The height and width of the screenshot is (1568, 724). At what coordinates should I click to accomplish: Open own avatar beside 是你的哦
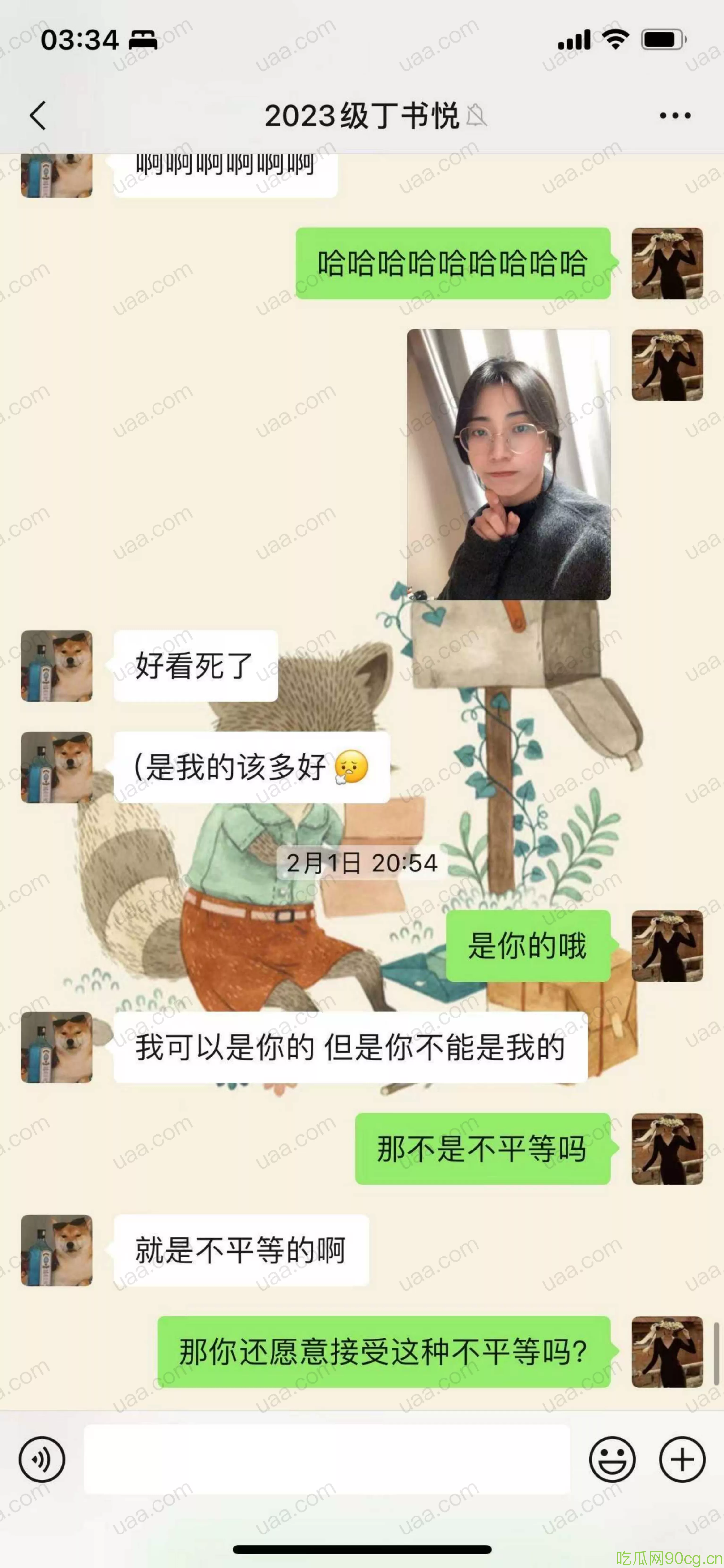pyautogui.click(x=667, y=945)
